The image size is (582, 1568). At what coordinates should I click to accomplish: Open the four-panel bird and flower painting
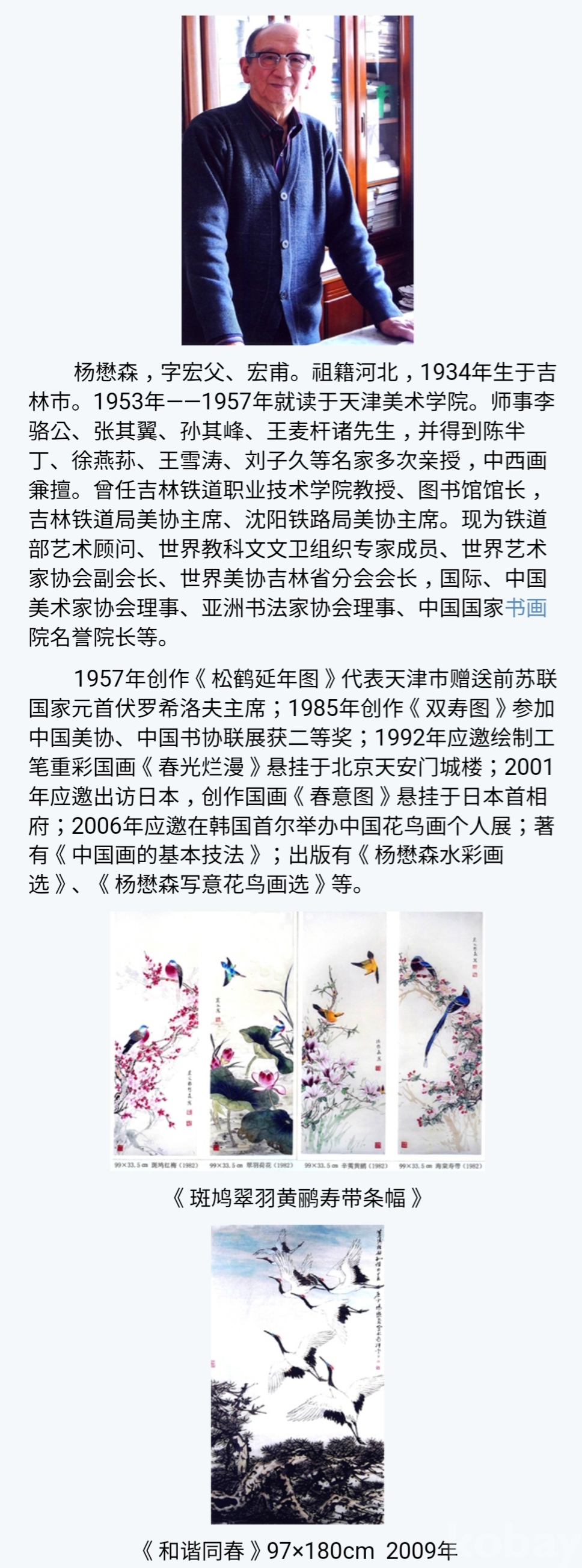tap(297, 1041)
